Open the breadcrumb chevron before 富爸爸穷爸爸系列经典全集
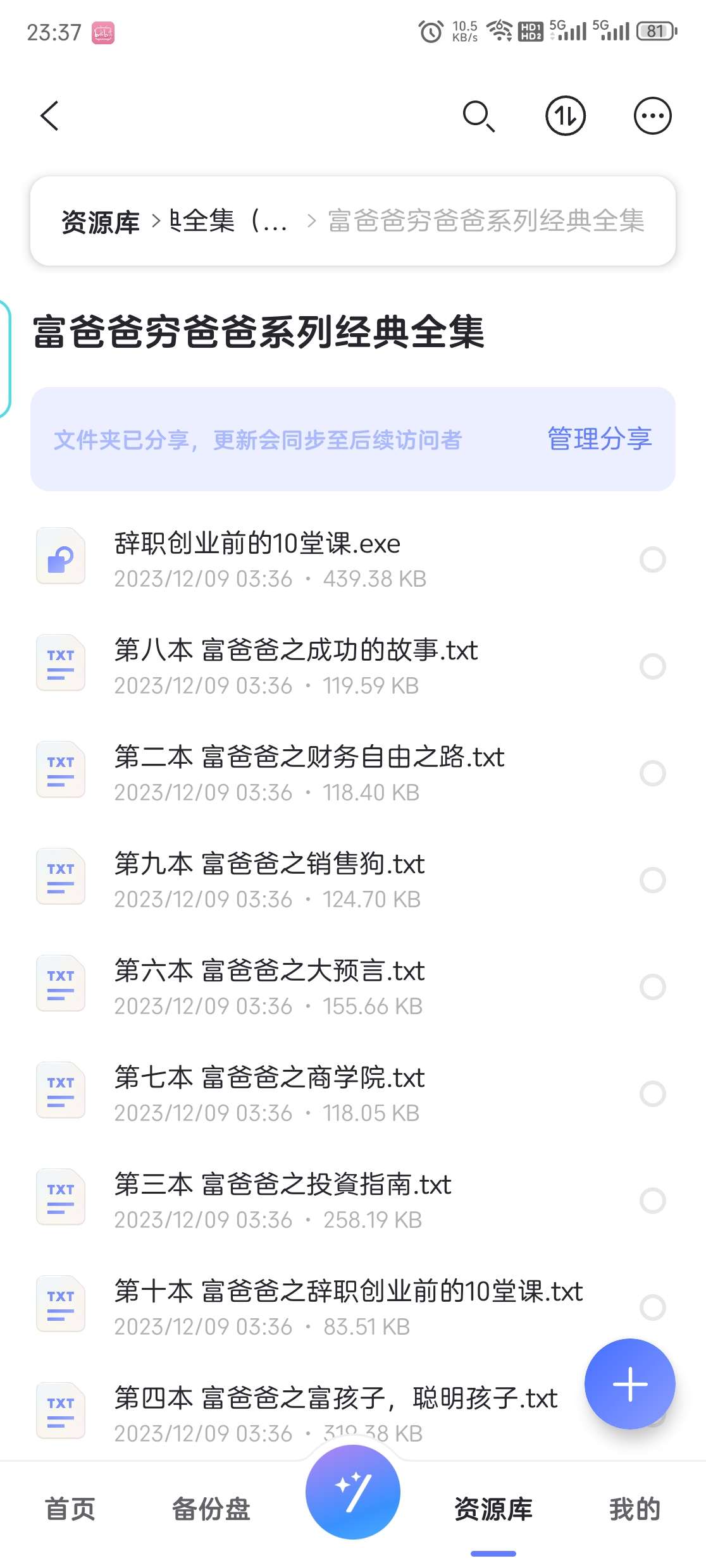Image resolution: width=706 pixels, height=1568 pixels. (311, 221)
